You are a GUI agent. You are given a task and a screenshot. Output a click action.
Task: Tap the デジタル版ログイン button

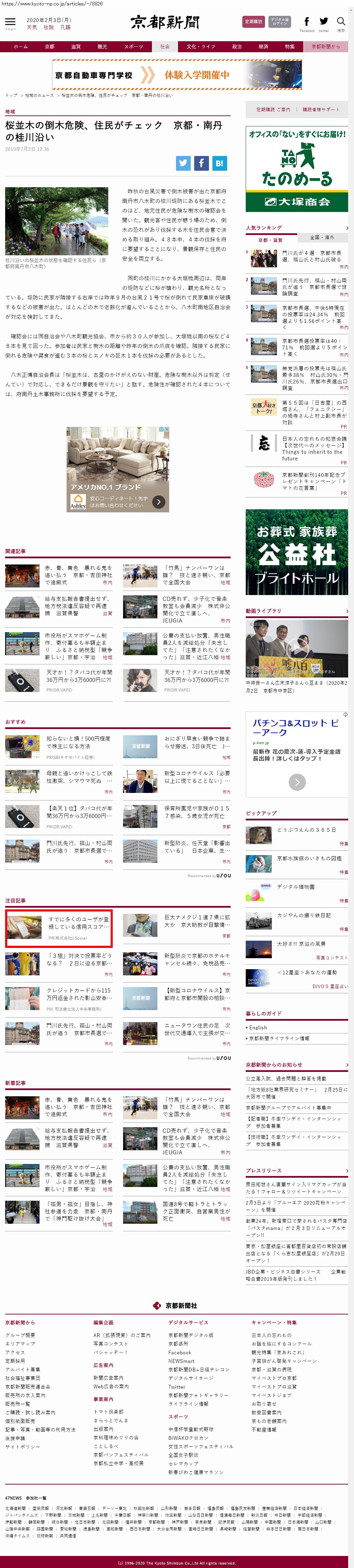(x=279, y=22)
